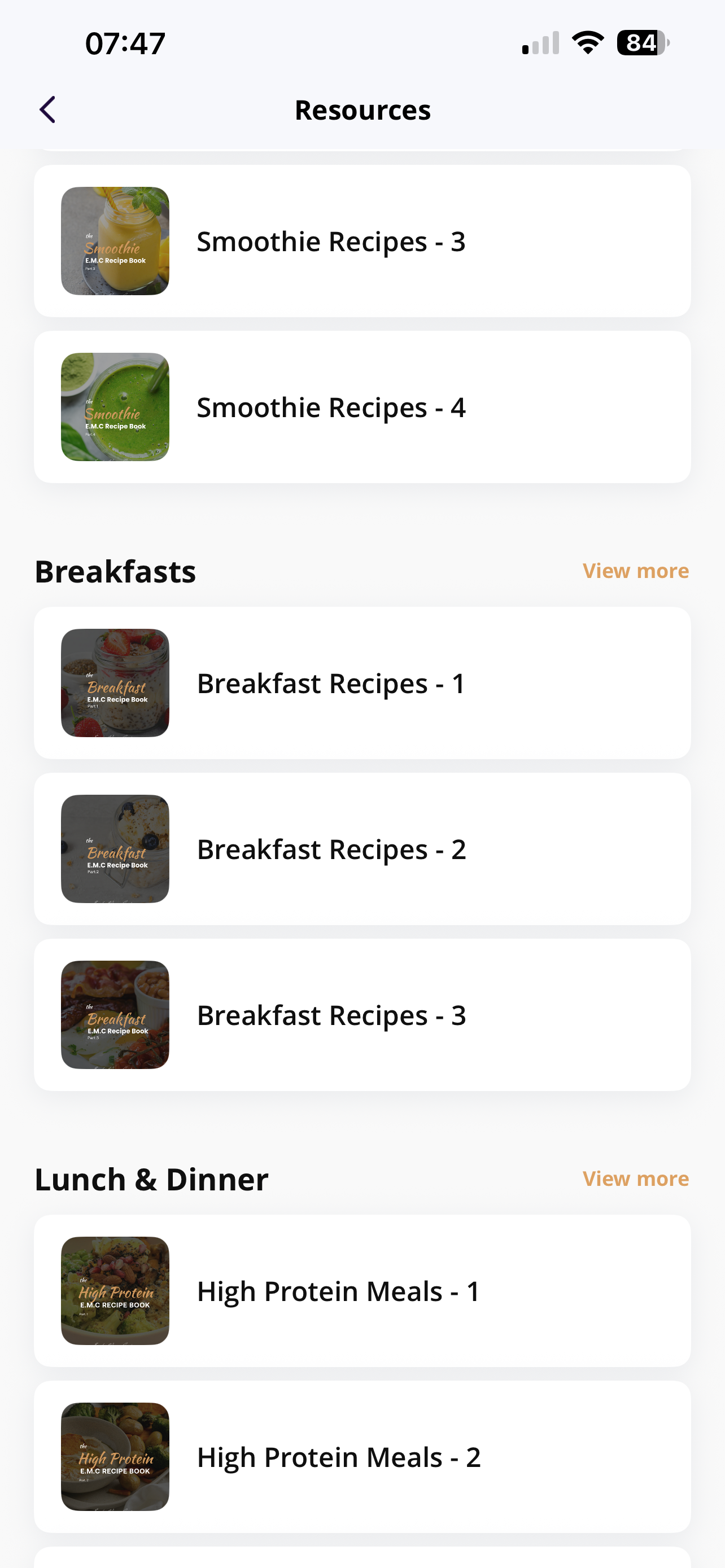Open the High Protein Meals - 1 card row
This screenshot has height=1568, width=725.
[x=362, y=1290]
